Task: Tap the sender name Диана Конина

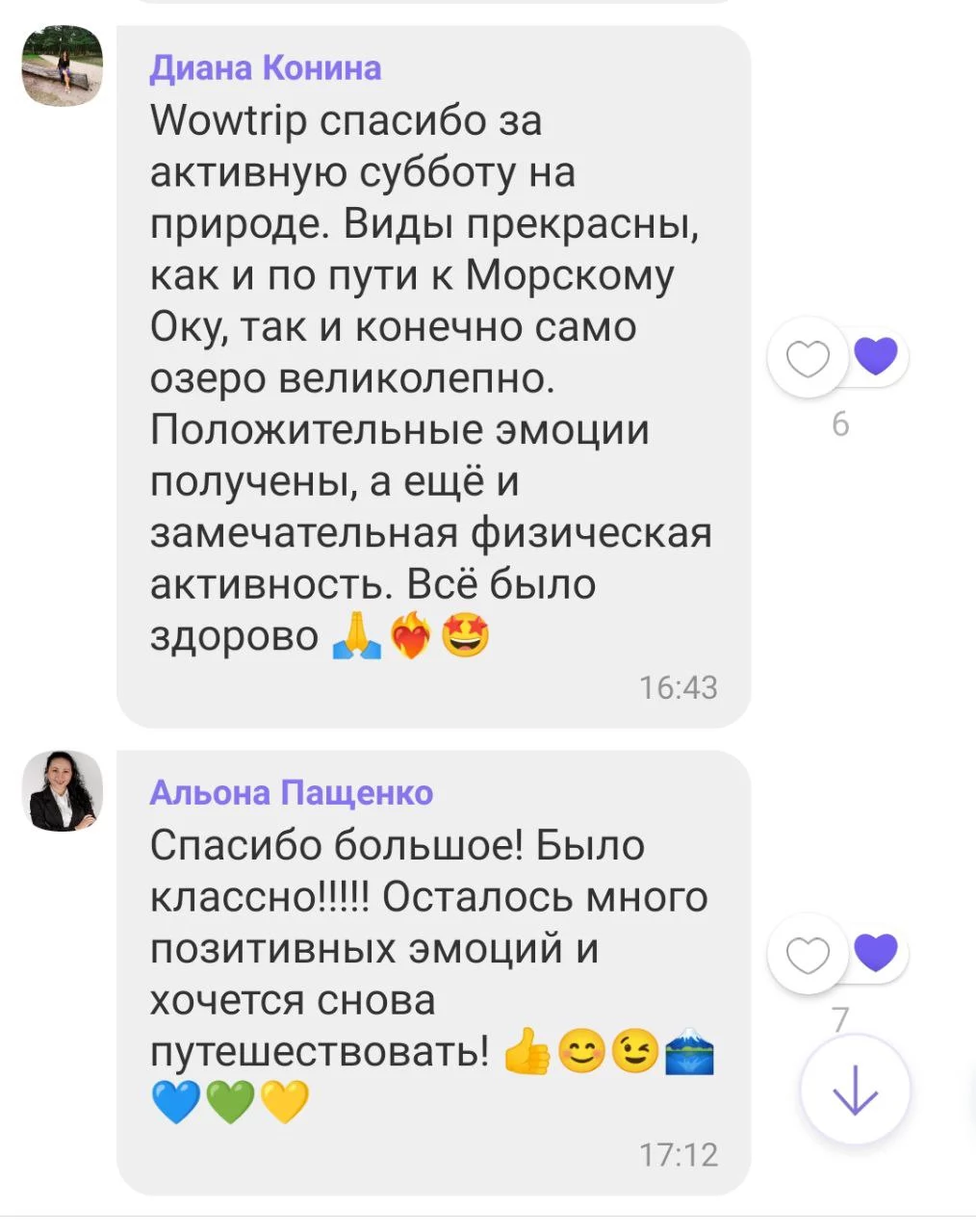Action: (266, 68)
